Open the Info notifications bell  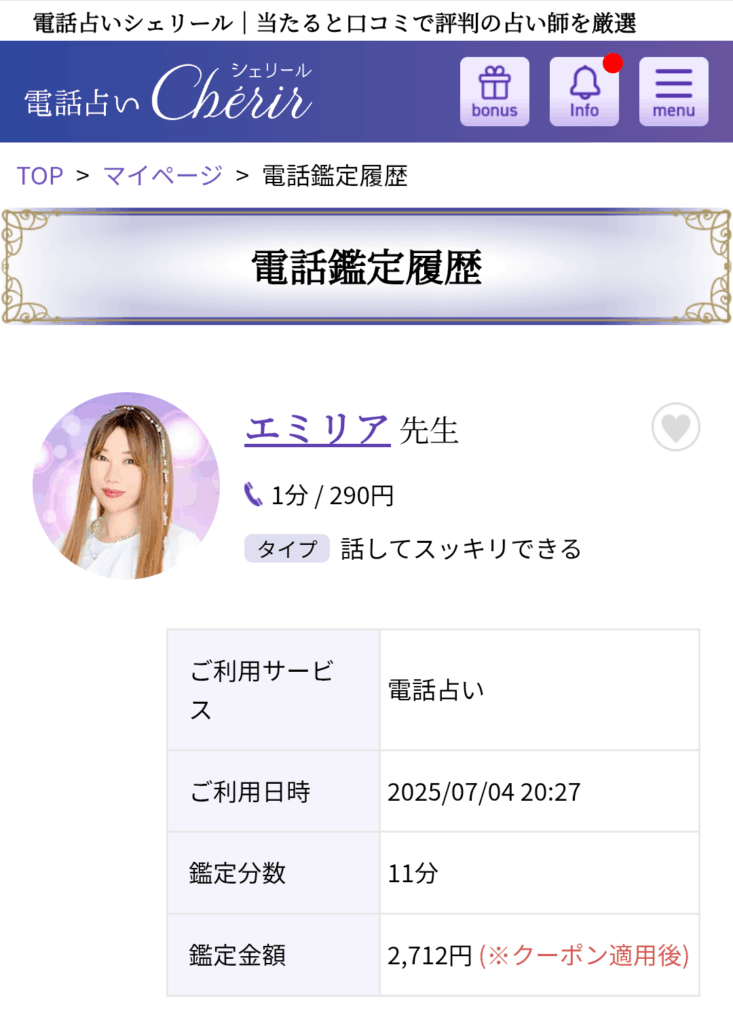[x=584, y=92]
